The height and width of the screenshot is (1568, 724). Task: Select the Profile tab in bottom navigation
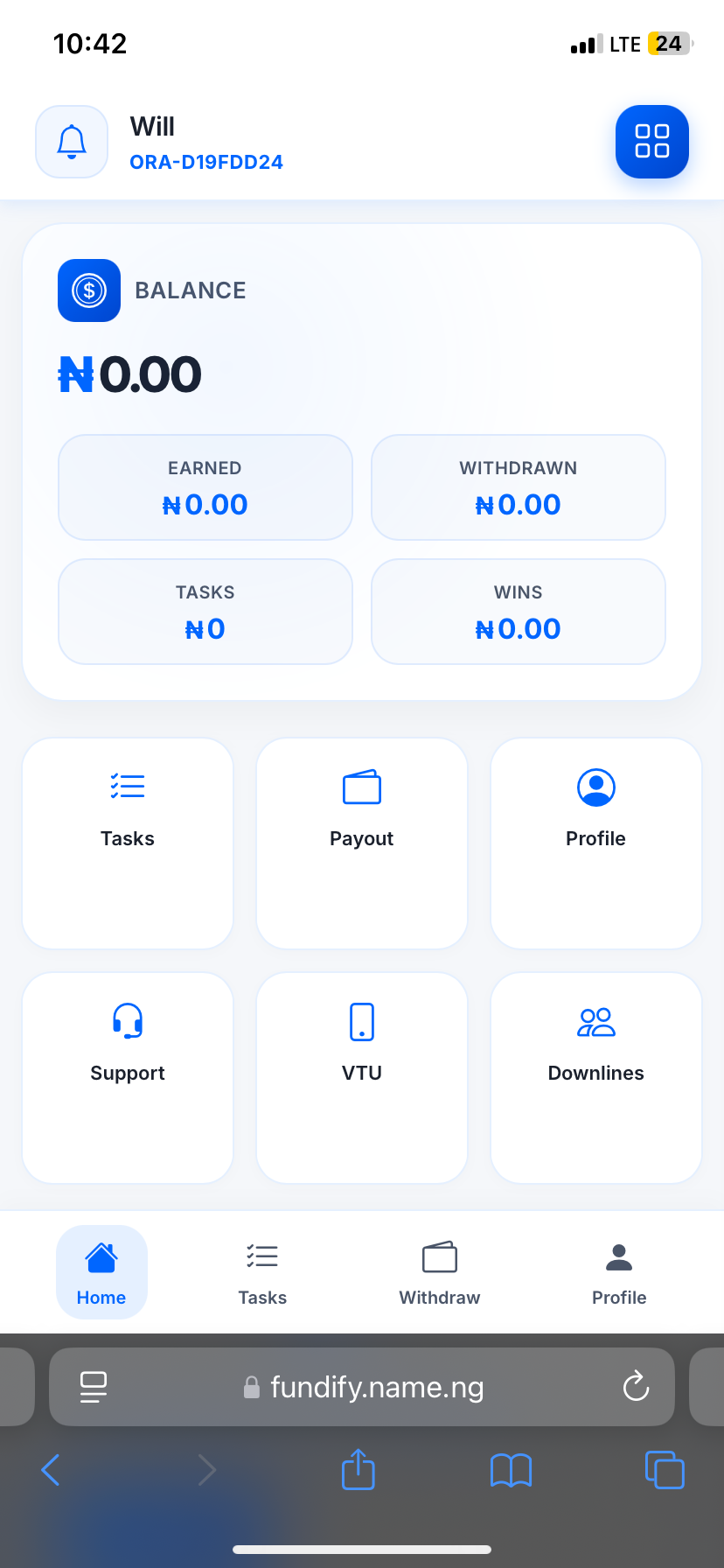pyautogui.click(x=619, y=1272)
